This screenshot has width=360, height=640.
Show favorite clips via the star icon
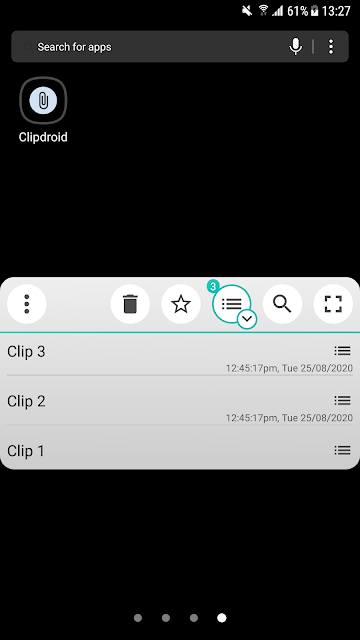coord(181,304)
